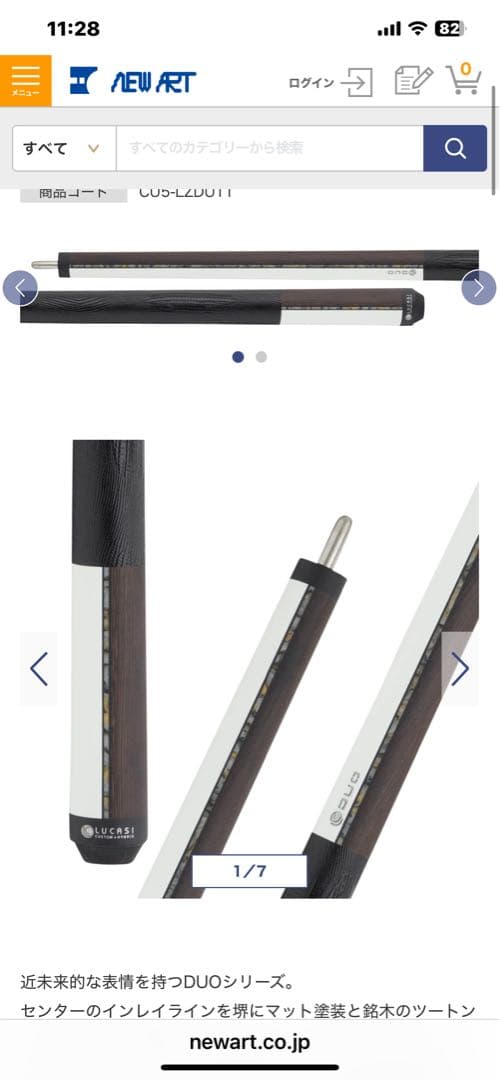The width and height of the screenshot is (500, 1080).
Task: Focus the category search text field
Action: (269, 148)
